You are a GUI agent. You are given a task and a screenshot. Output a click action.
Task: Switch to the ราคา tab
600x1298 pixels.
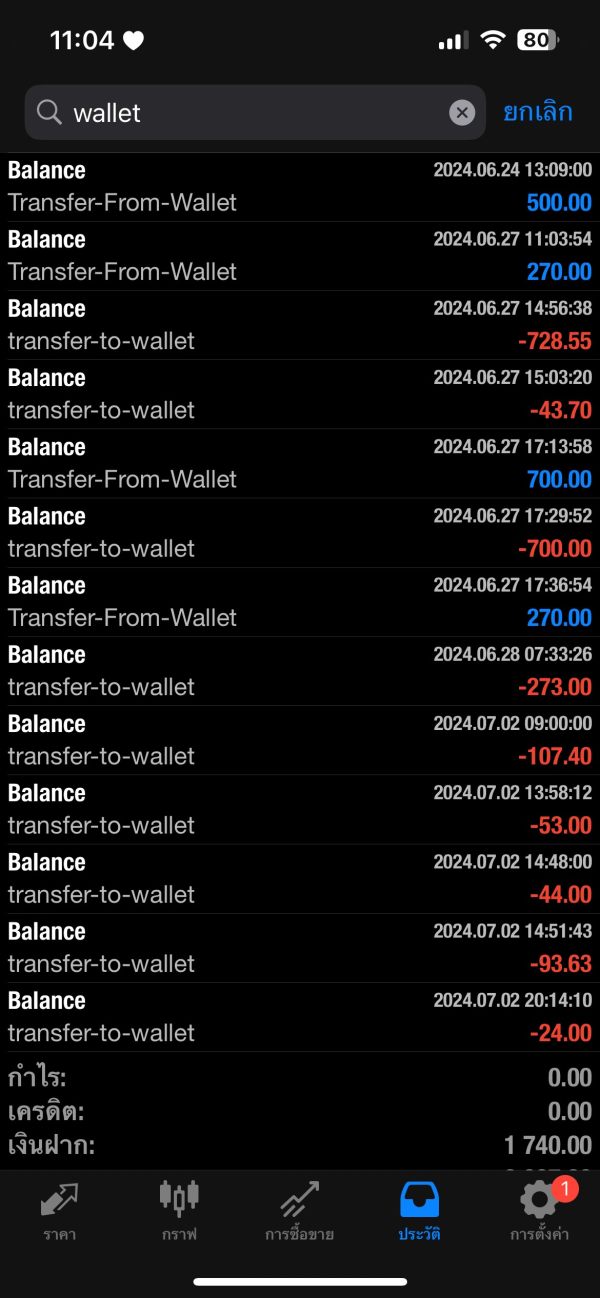point(60,1211)
